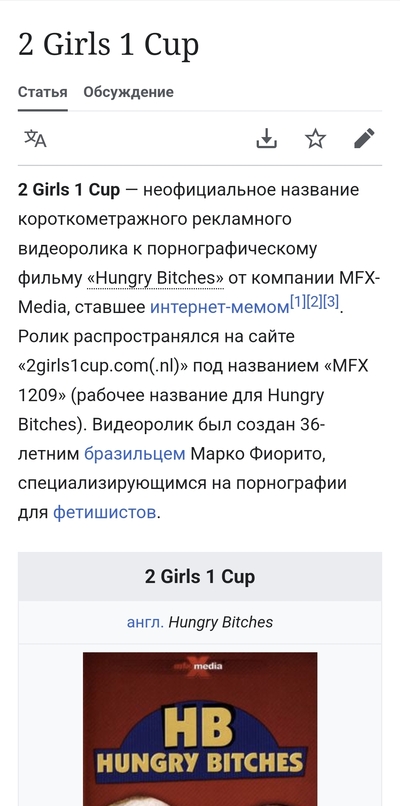Screen dimensions: 400x806
Task: Select the Статья tab
Action: pos(43,93)
